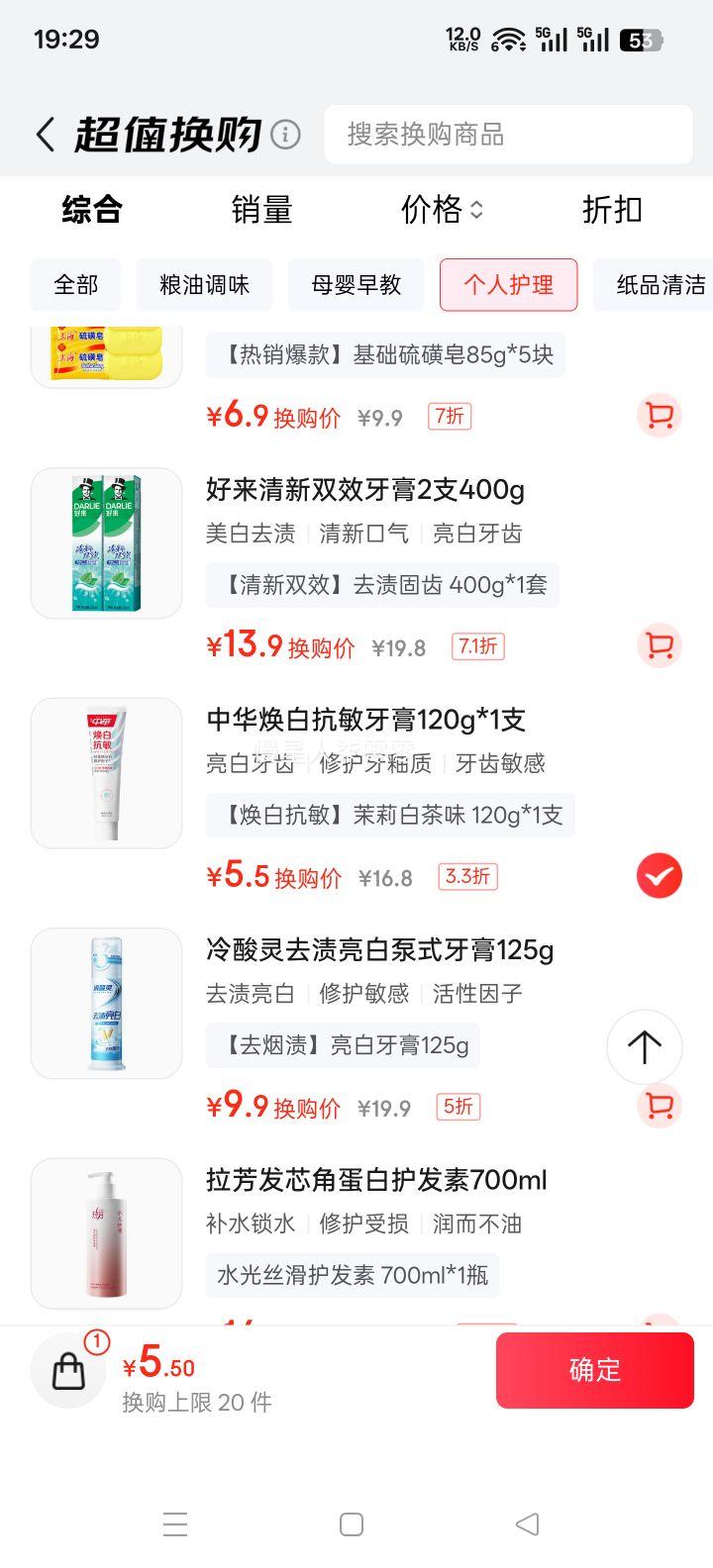Screen dimensions: 713x1568
Task: Select the 个人护理 category filter
Action: coord(508,285)
